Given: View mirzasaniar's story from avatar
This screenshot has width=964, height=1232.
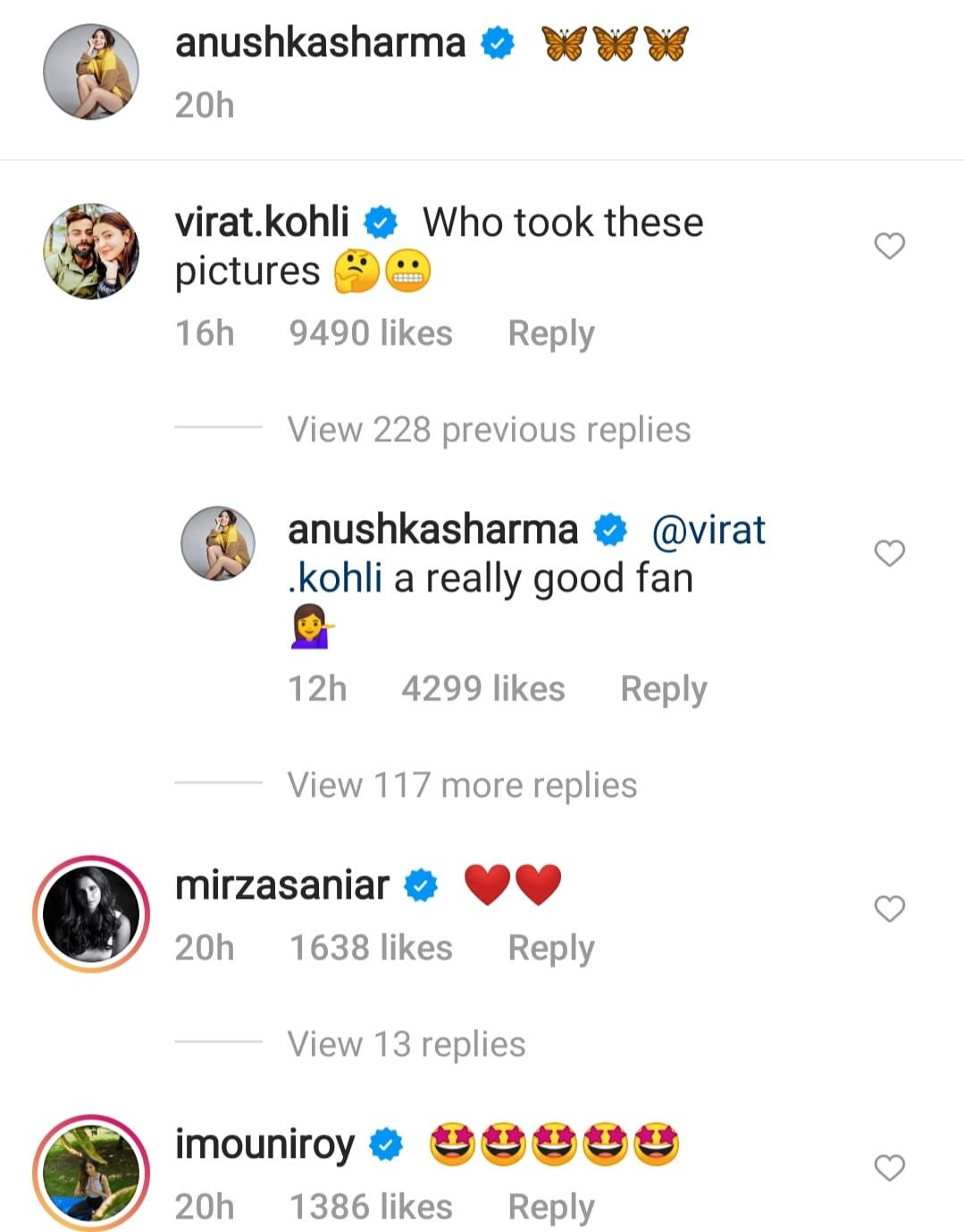Looking at the screenshot, I should pos(91,914).
